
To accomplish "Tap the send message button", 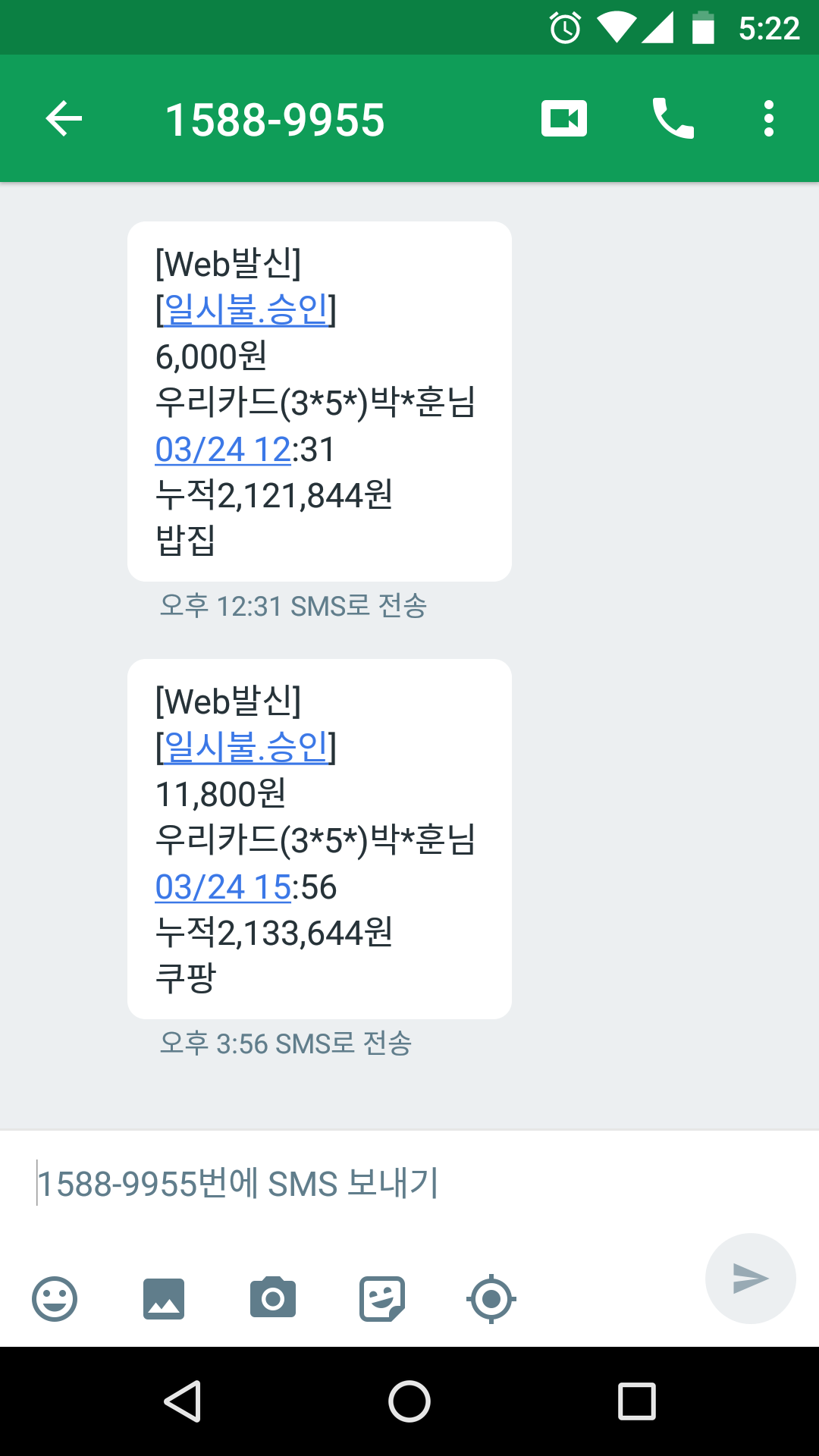I will 750,1279.
